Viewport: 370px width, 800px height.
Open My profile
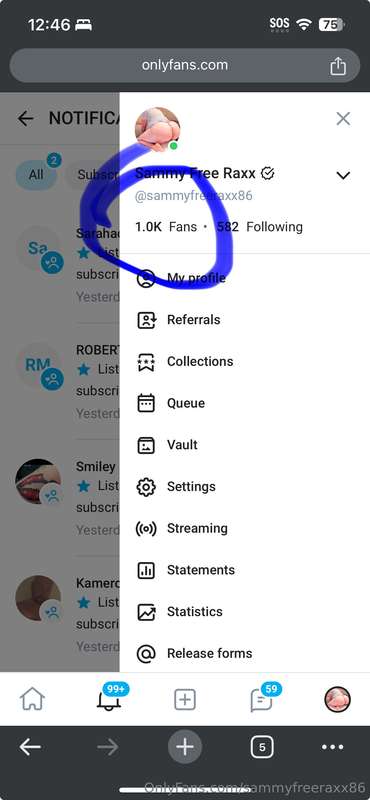(x=181, y=278)
